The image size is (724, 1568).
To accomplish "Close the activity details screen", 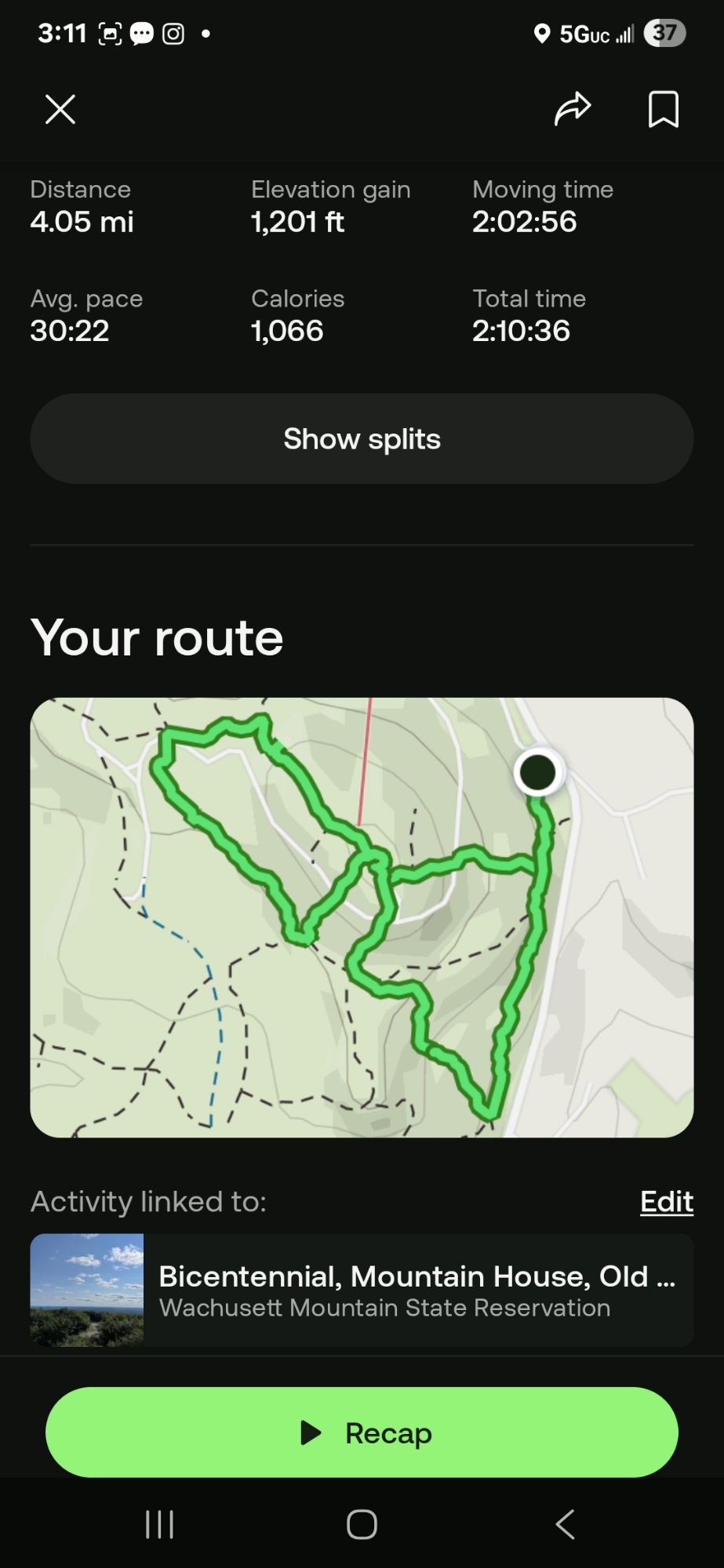I will [60, 110].
